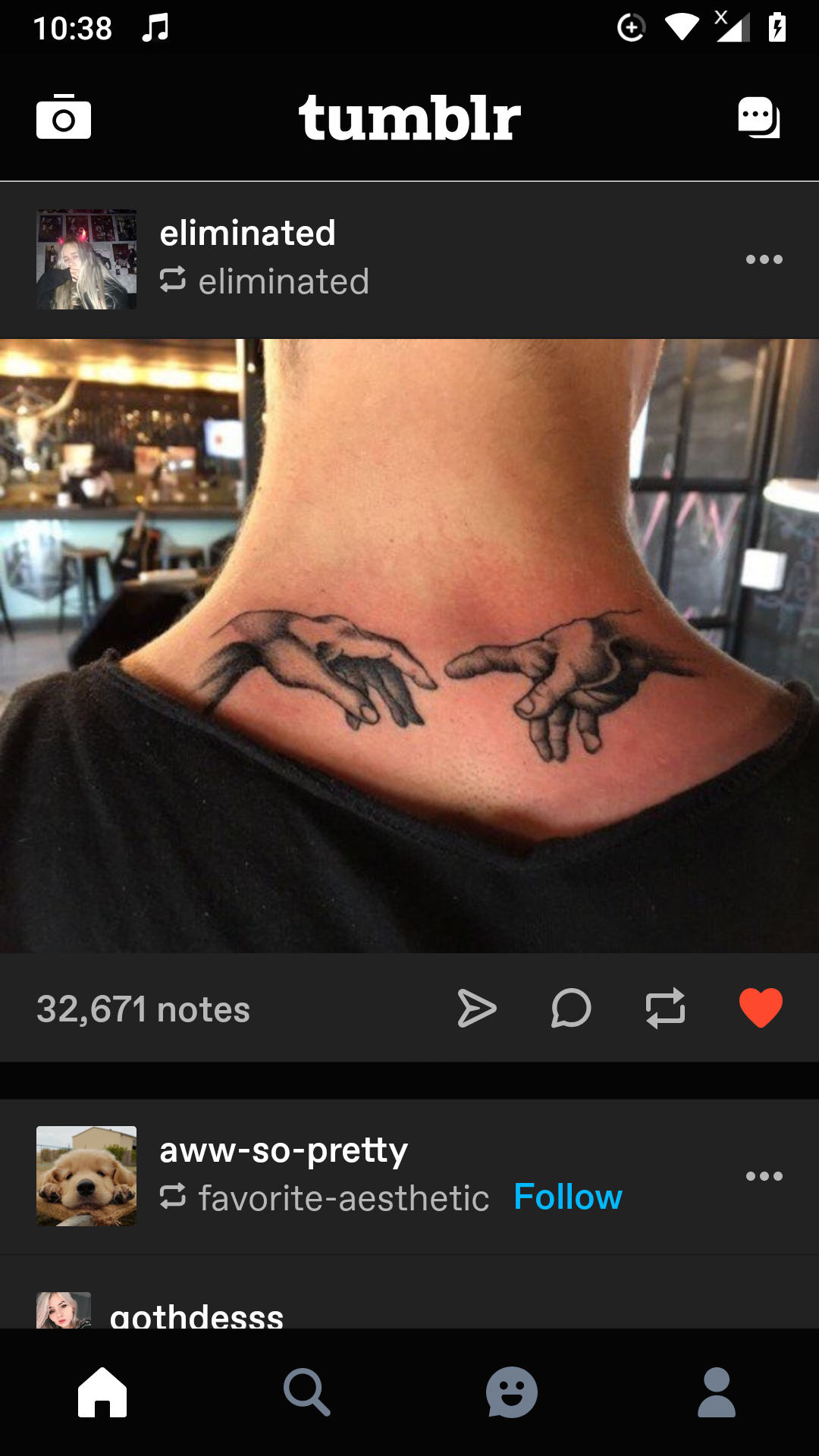
Task: Share eliminated's post via send icon
Action: (477, 1009)
